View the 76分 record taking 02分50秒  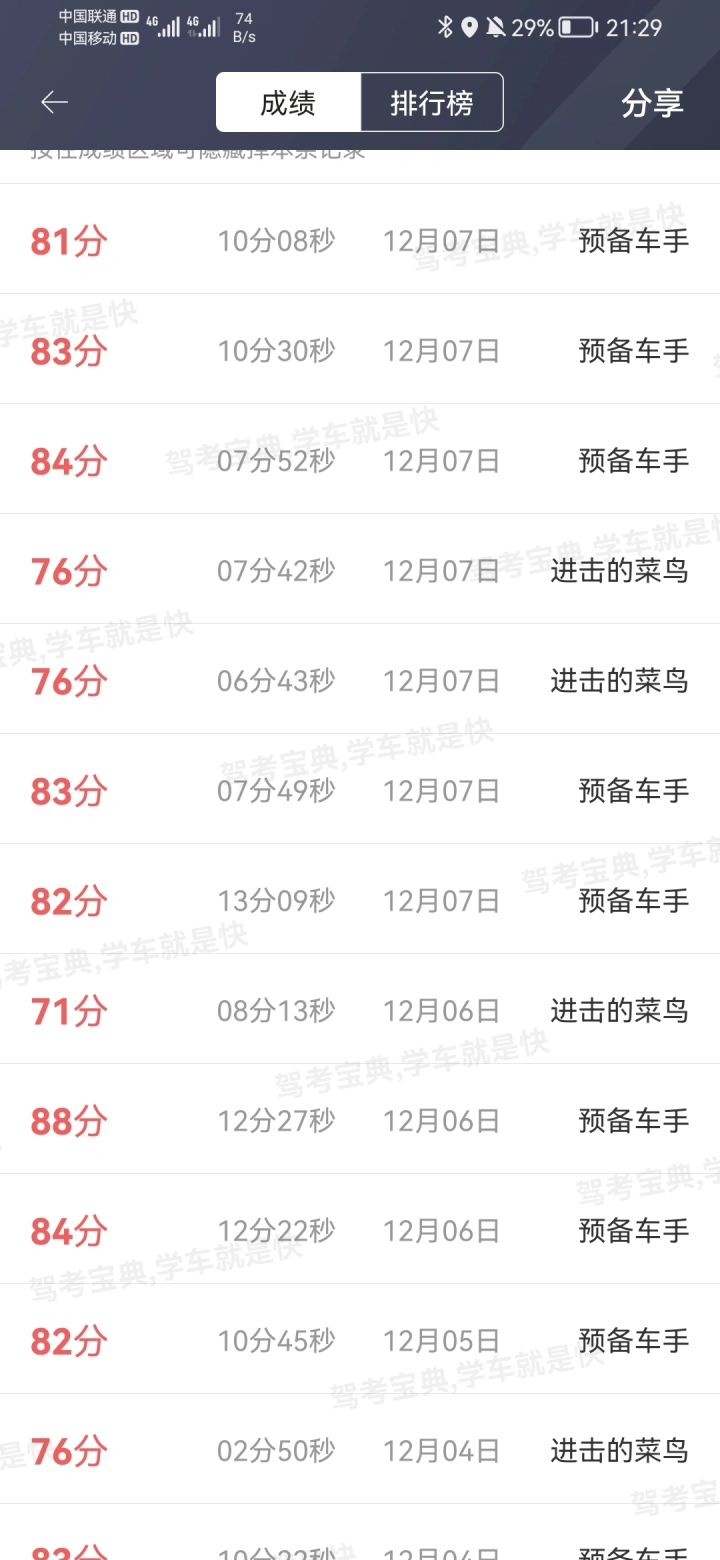pyautogui.click(x=360, y=1449)
